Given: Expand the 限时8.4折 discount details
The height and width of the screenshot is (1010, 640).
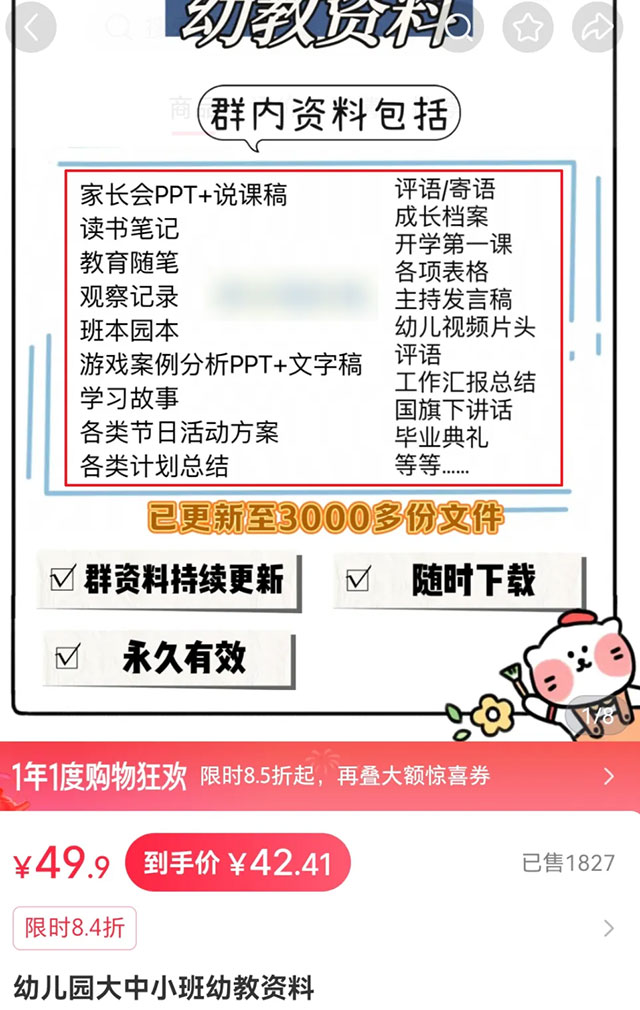Looking at the screenshot, I should (608, 929).
